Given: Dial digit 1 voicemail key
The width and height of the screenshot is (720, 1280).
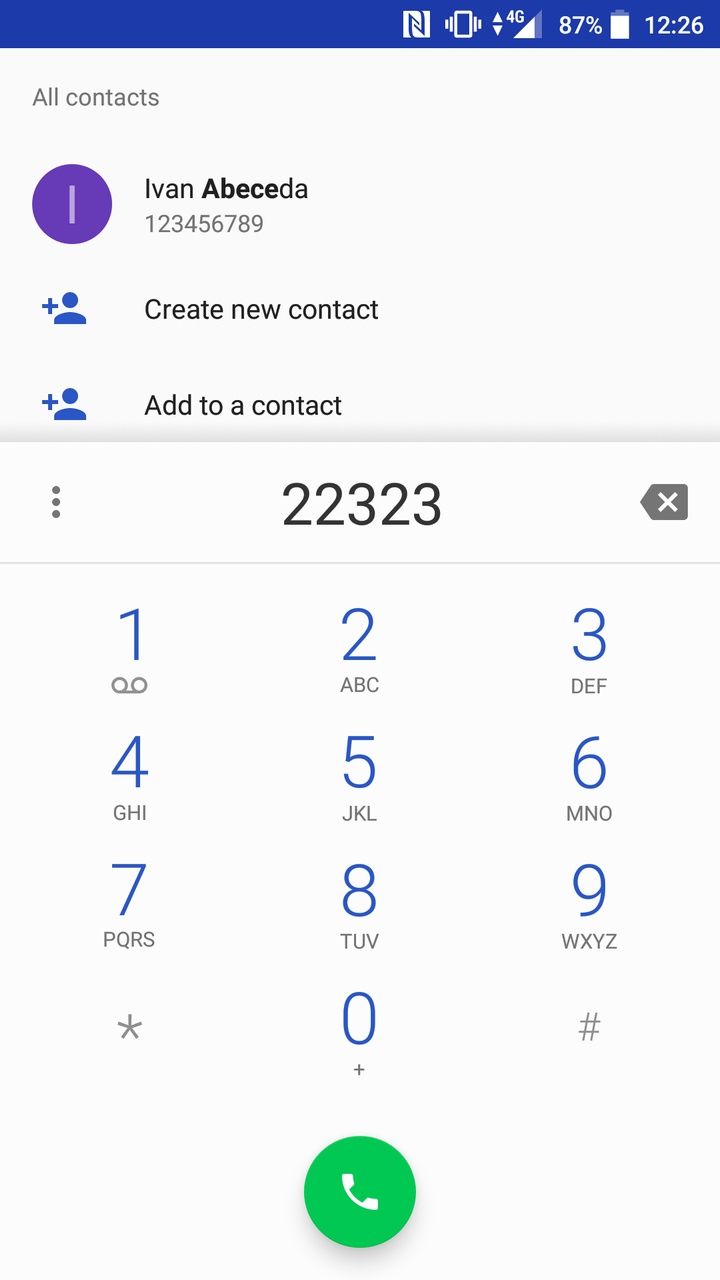Looking at the screenshot, I should pos(130,648).
